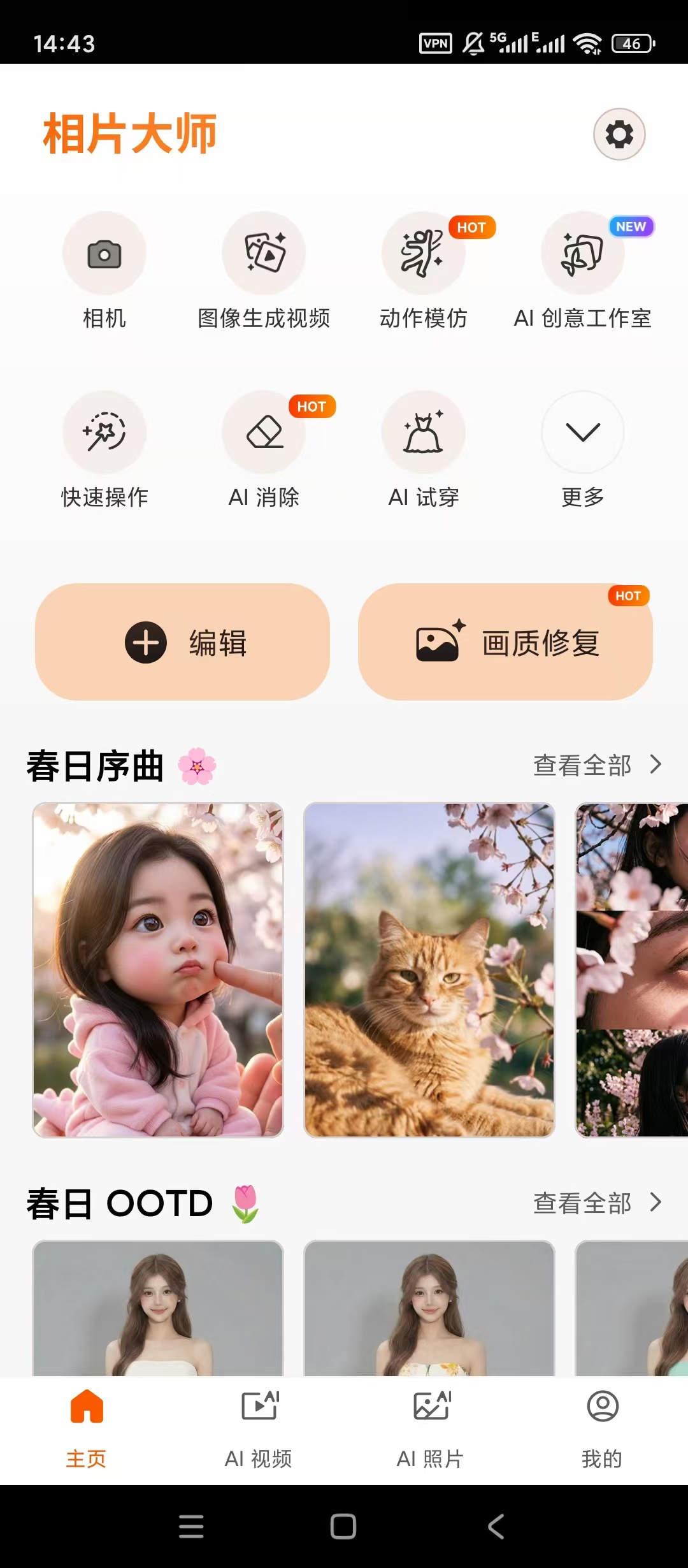View all 春日序曲 templates
The height and width of the screenshot is (1568, 688).
597,765
